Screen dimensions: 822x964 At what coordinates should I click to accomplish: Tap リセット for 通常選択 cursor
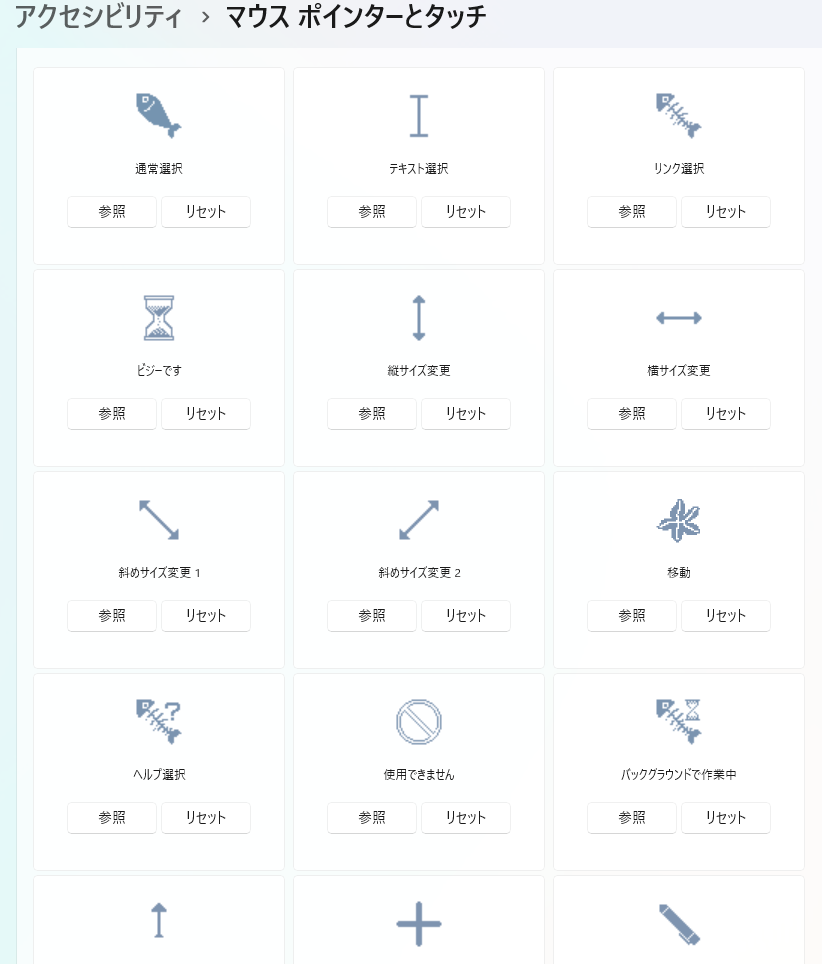[x=206, y=212]
